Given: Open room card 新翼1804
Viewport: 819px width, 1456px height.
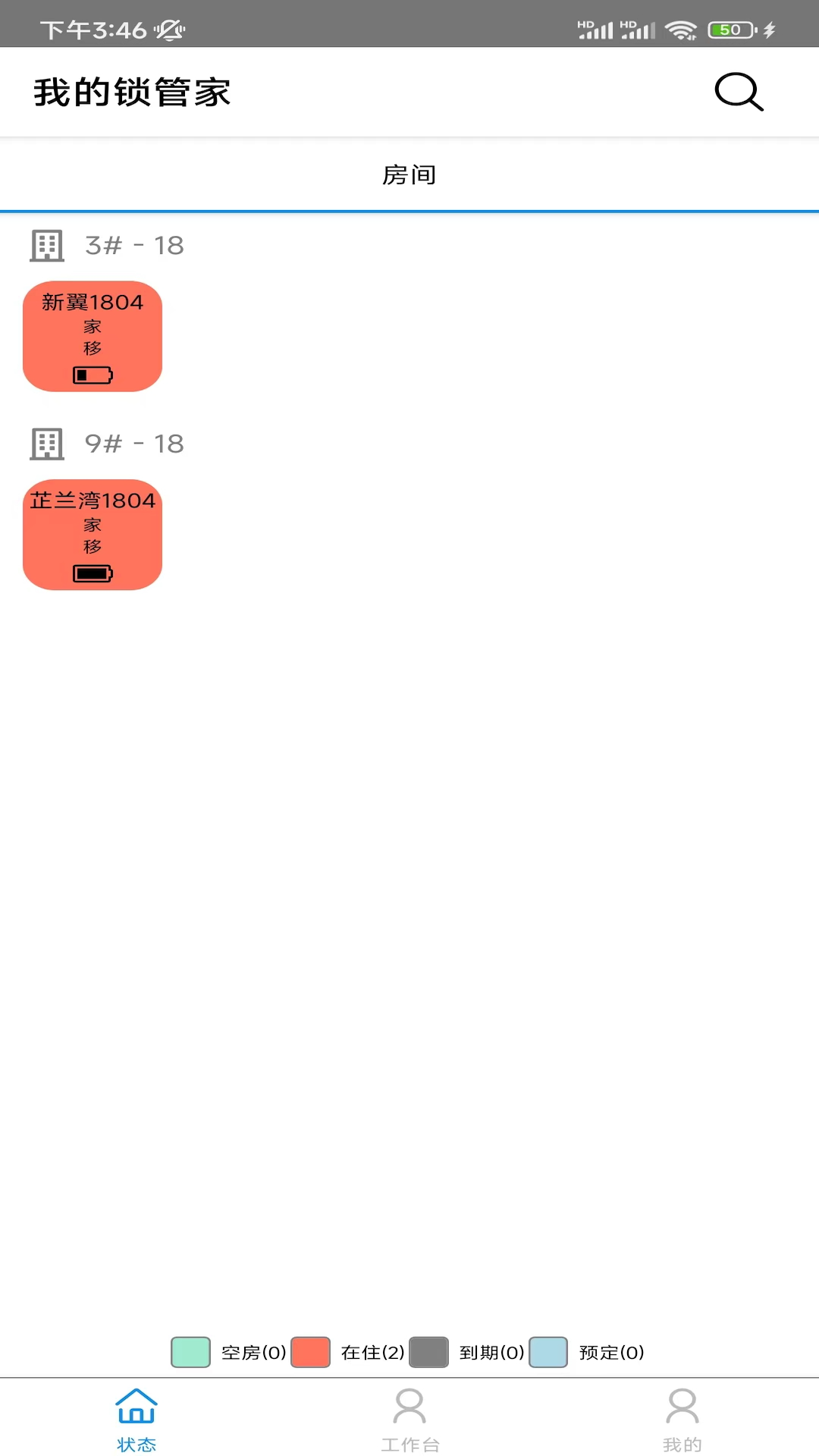Looking at the screenshot, I should pyautogui.click(x=93, y=336).
